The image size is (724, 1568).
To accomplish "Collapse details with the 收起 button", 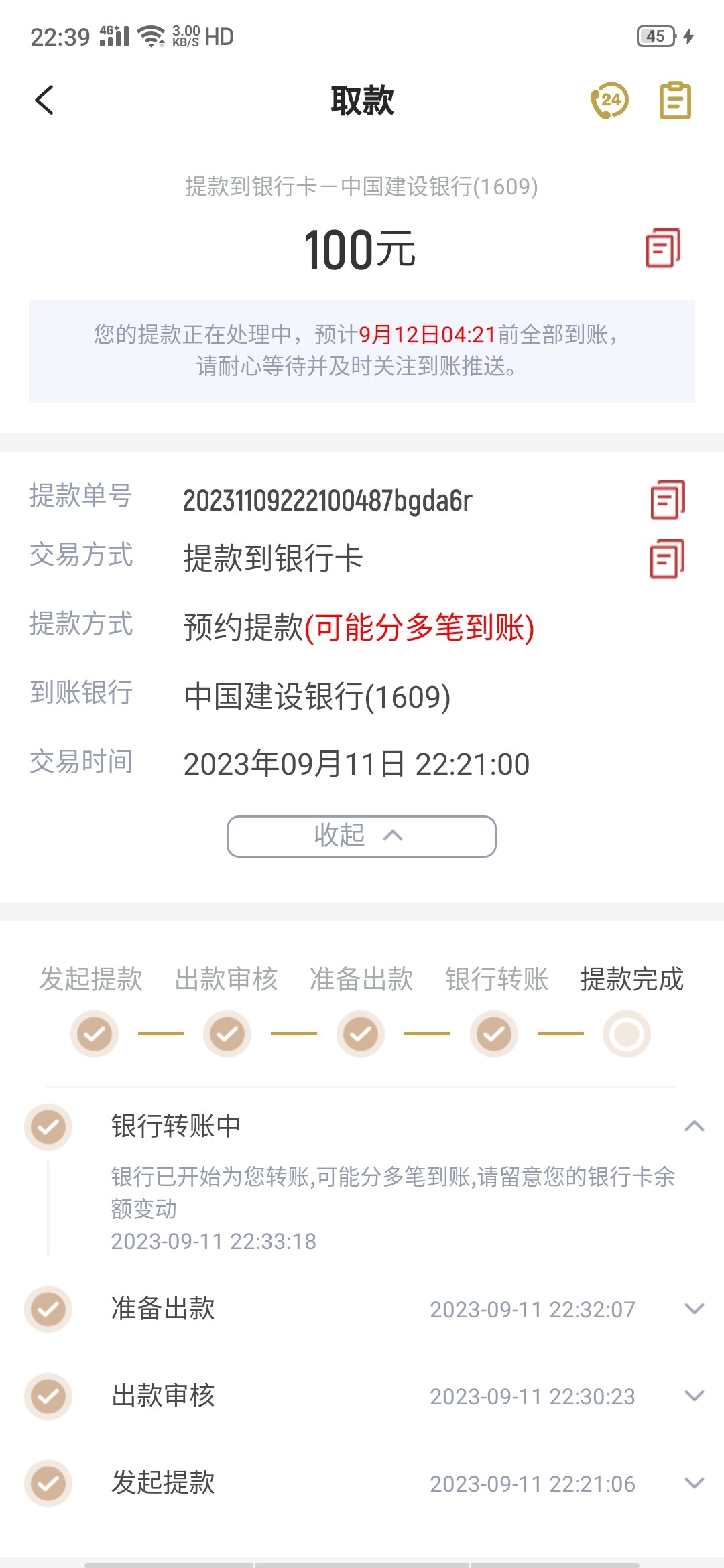I will (361, 836).
